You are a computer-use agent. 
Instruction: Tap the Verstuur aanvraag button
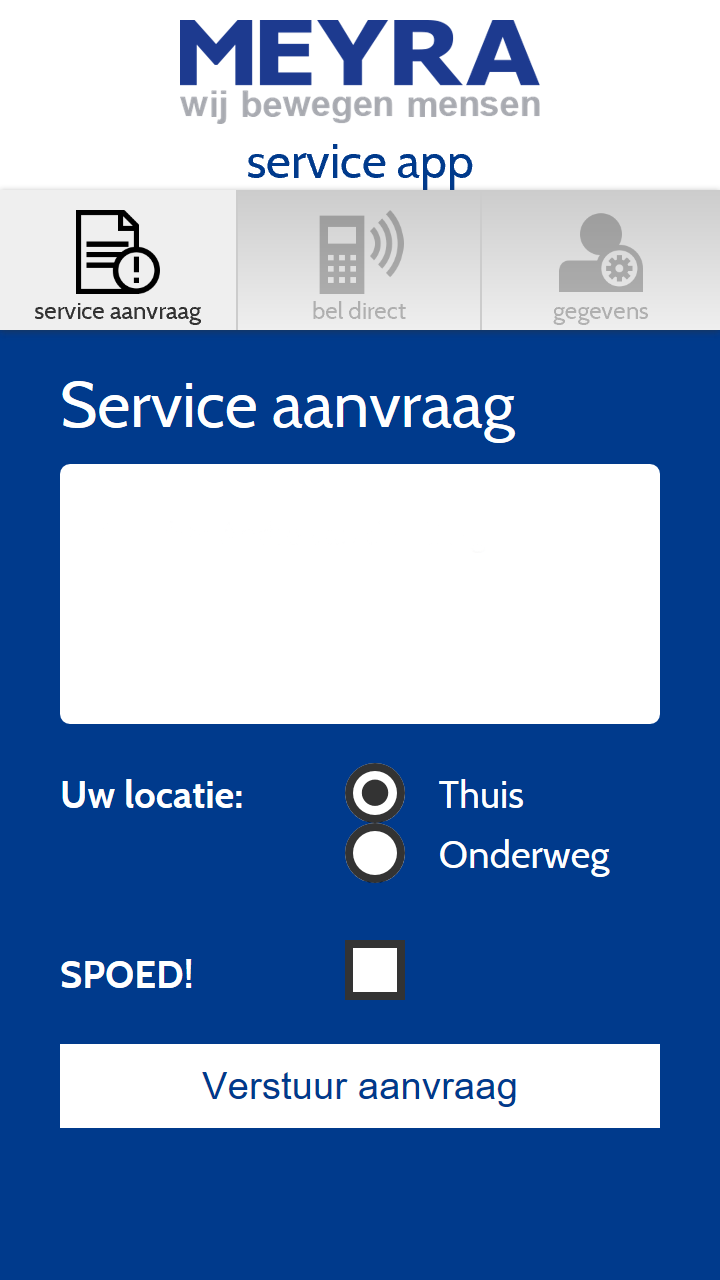click(x=360, y=1086)
